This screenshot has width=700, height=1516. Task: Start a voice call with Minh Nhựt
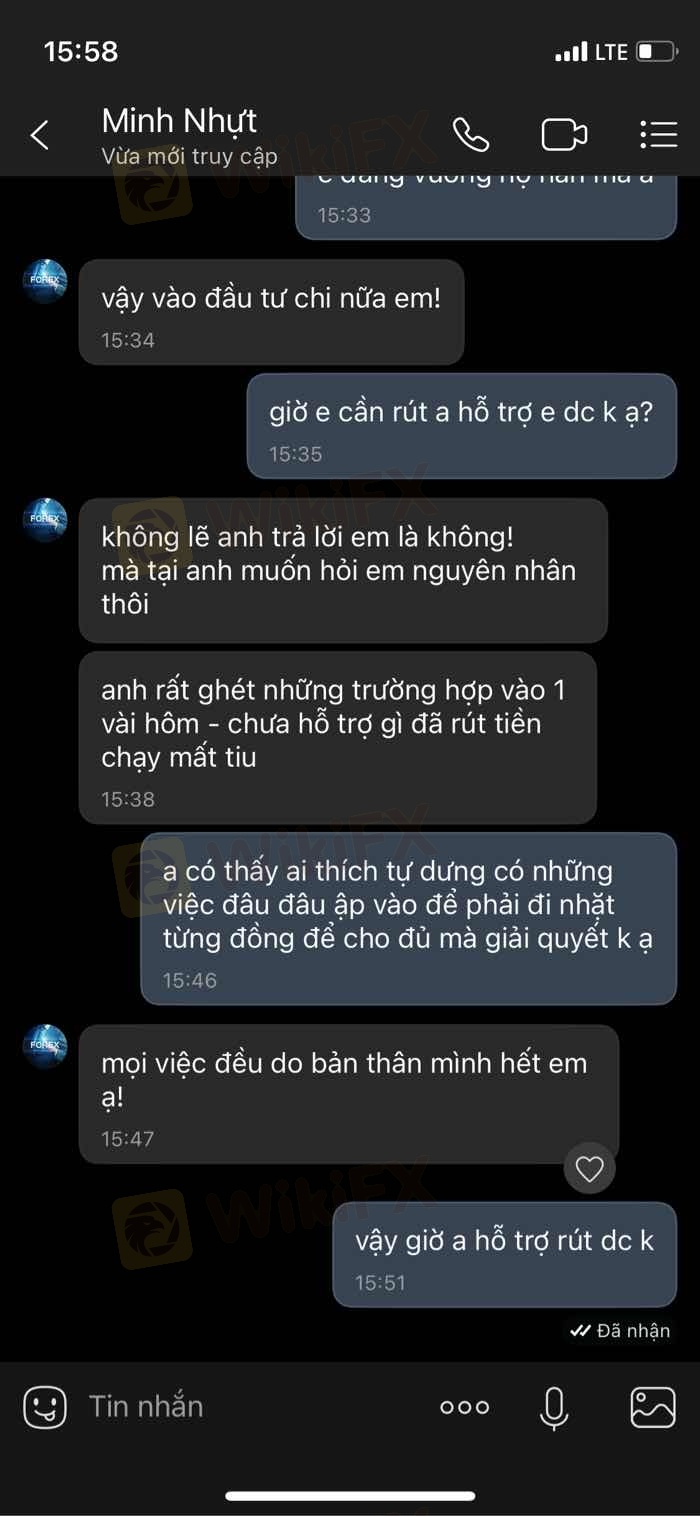pos(471,135)
